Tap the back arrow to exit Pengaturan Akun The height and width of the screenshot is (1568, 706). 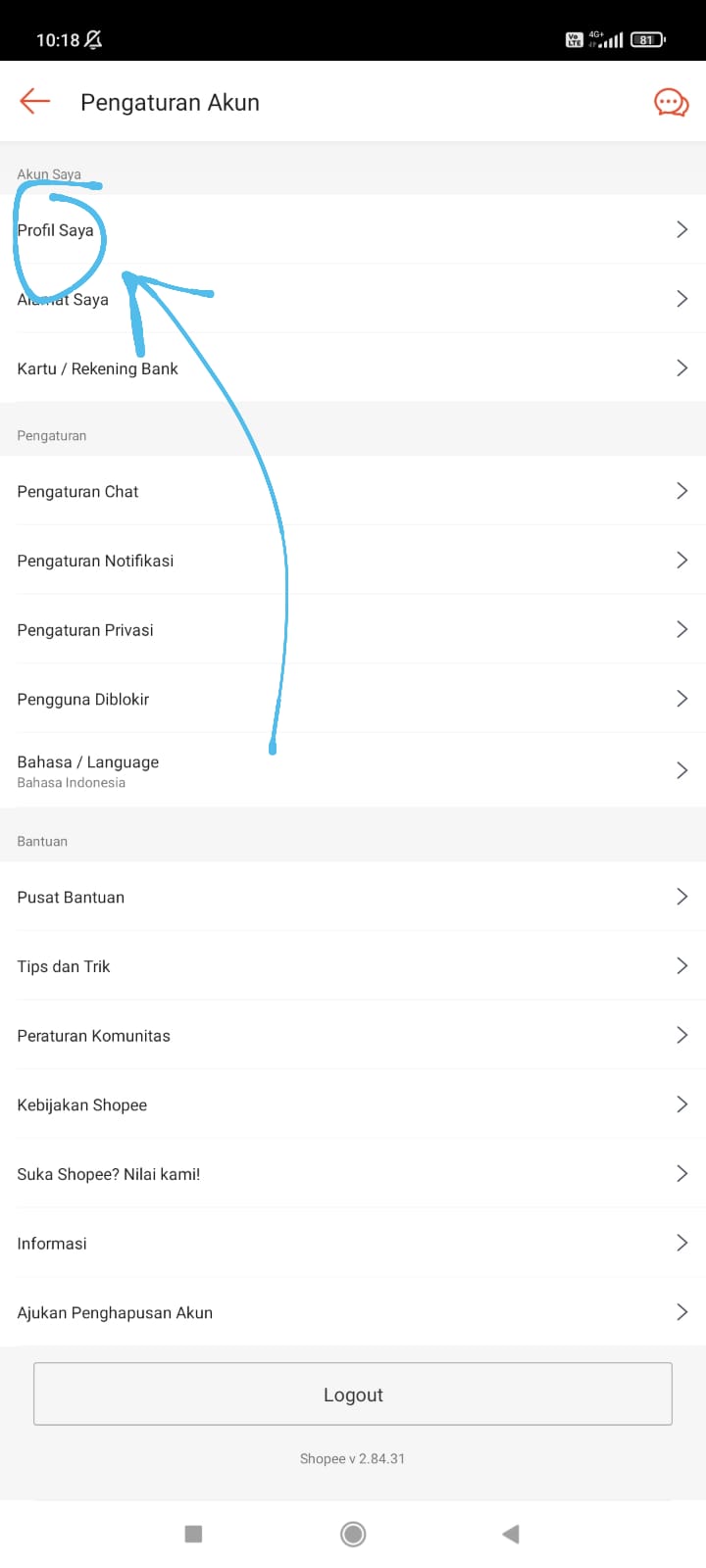tap(34, 101)
